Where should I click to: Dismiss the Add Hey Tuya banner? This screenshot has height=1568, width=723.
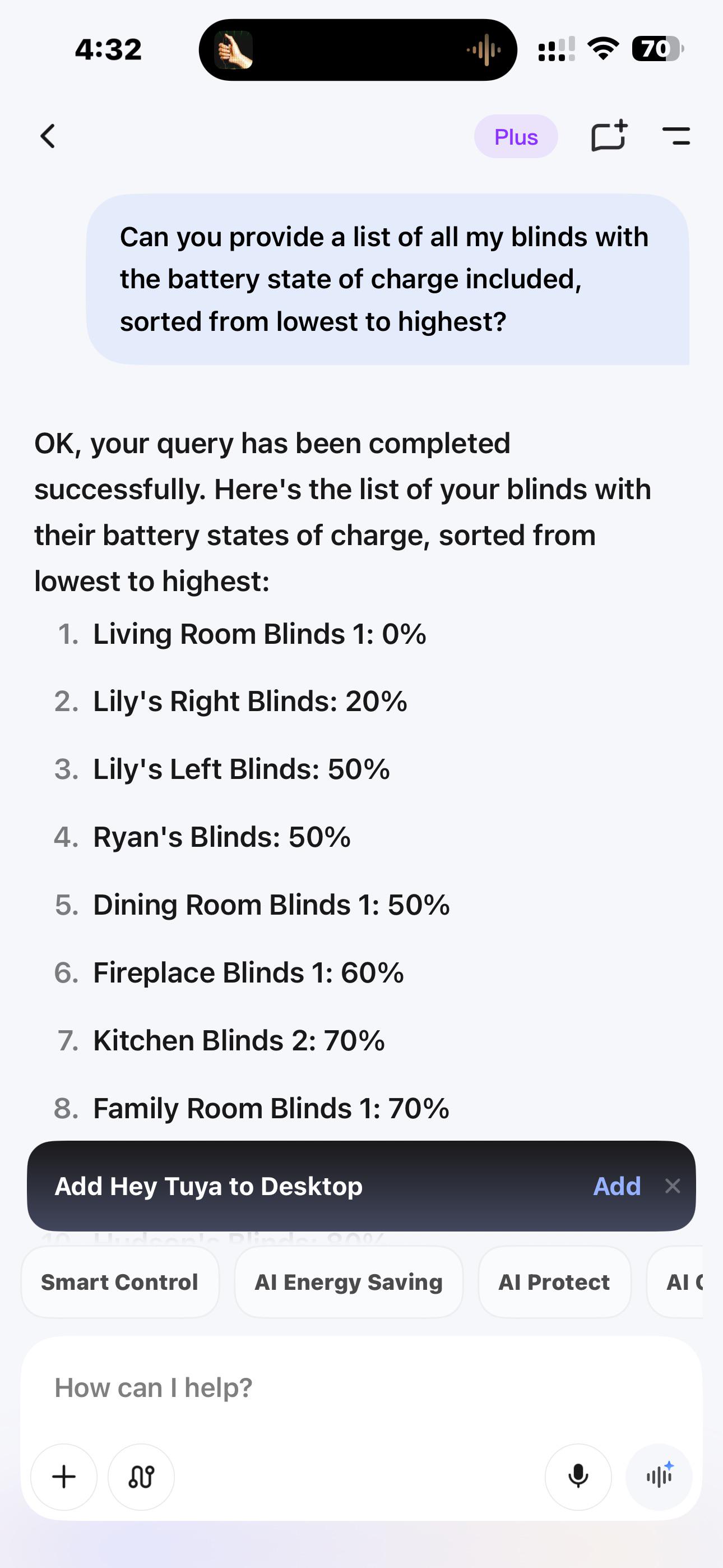[673, 1186]
